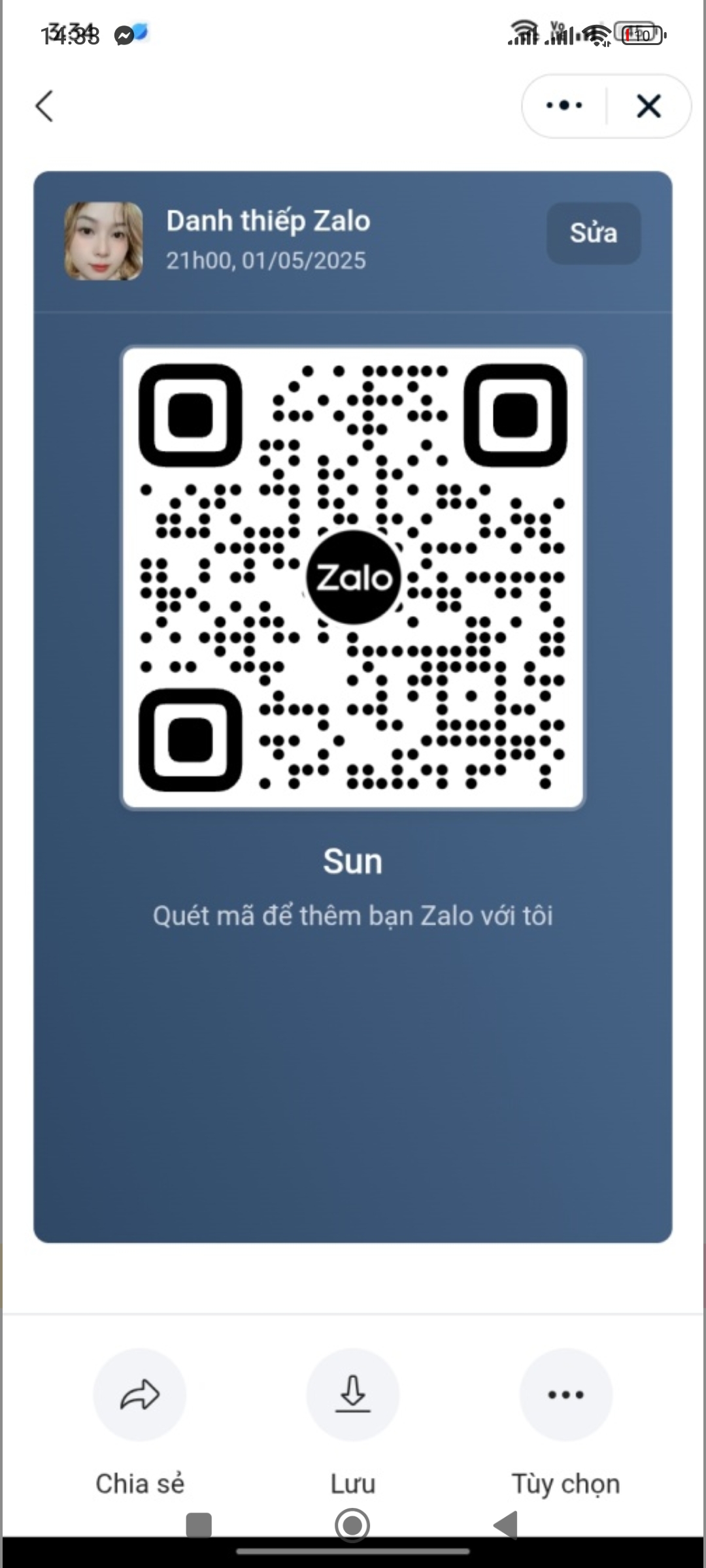Tap the system home button
The width and height of the screenshot is (706, 1568).
(352, 1526)
